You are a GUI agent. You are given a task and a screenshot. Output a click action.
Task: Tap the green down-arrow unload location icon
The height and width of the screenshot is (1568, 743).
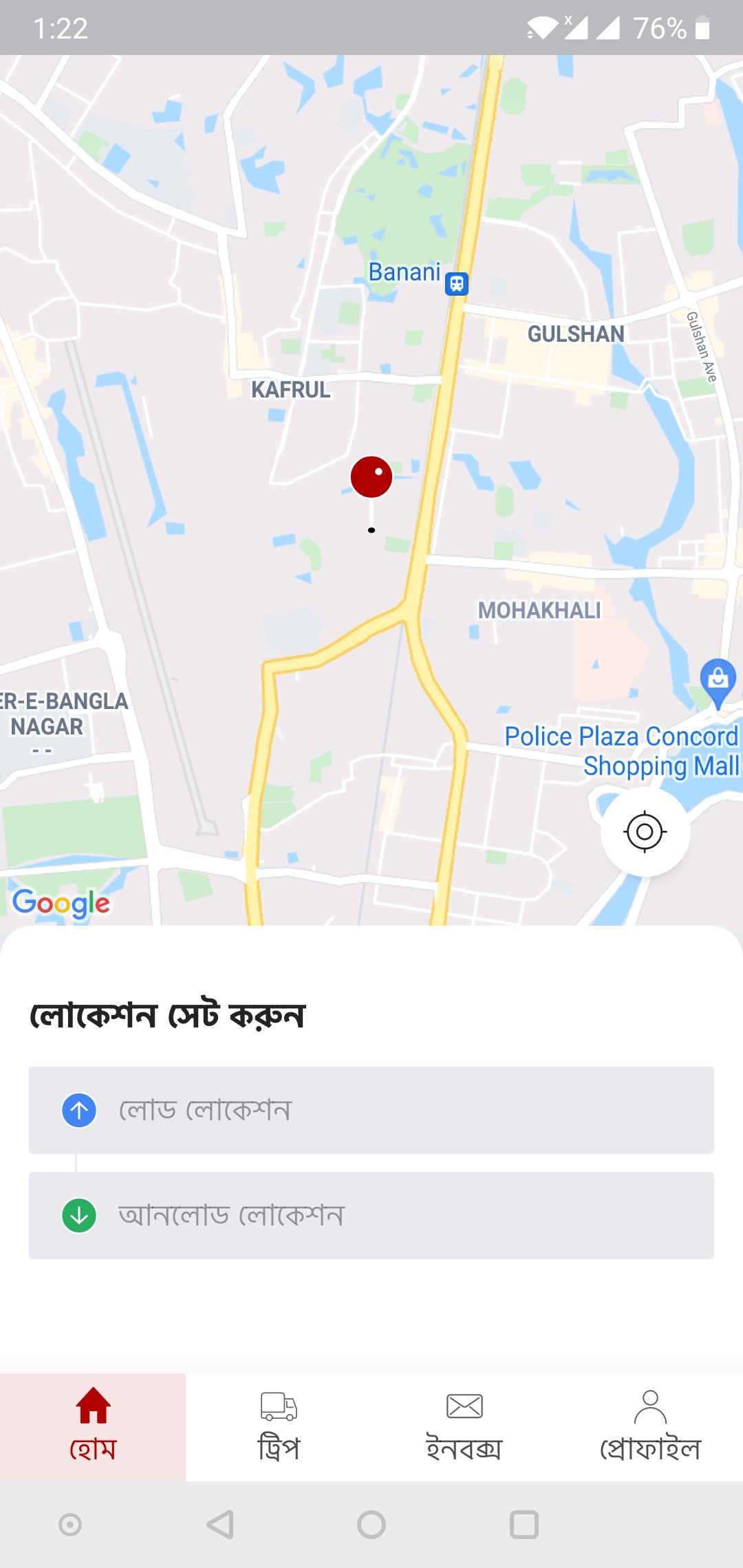78,1214
